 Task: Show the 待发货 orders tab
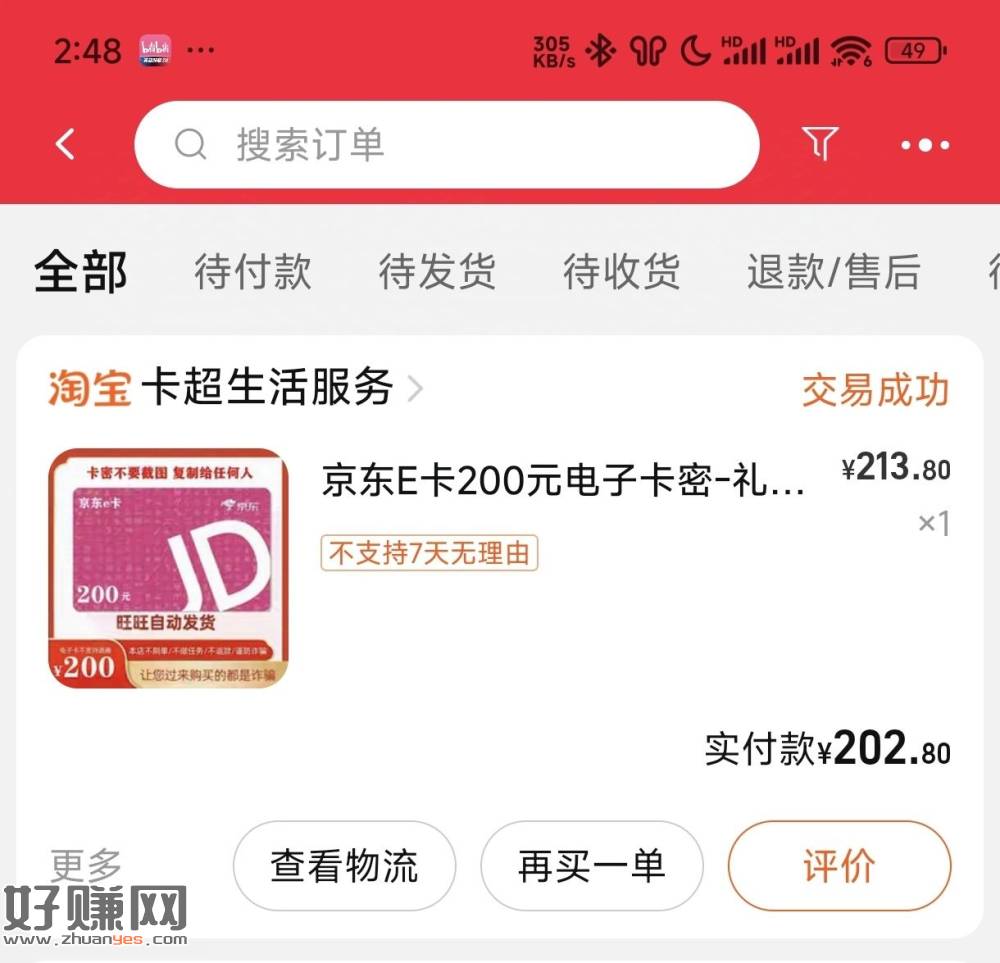(x=437, y=272)
